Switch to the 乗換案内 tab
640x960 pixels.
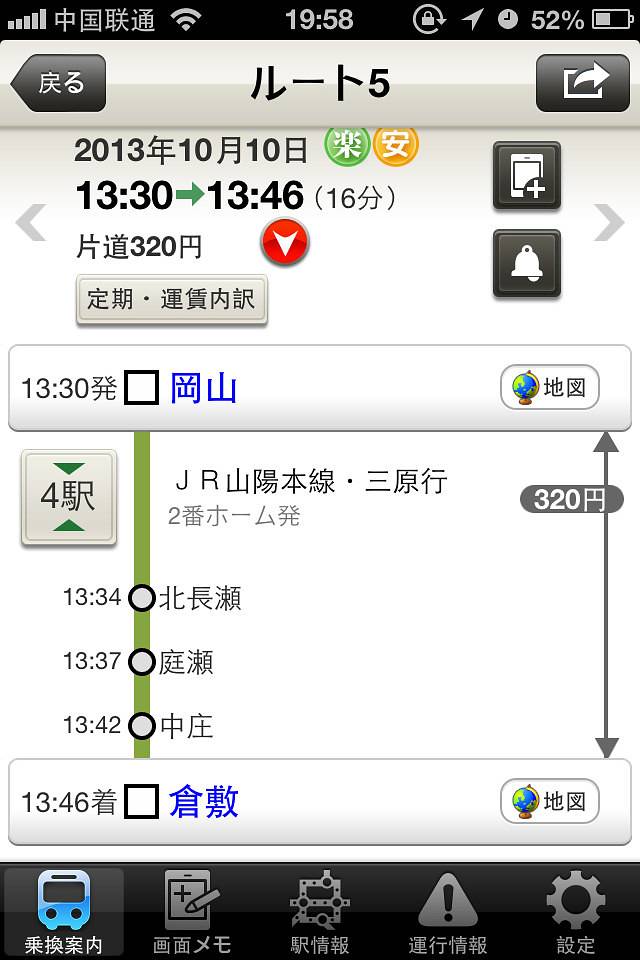click(64, 912)
